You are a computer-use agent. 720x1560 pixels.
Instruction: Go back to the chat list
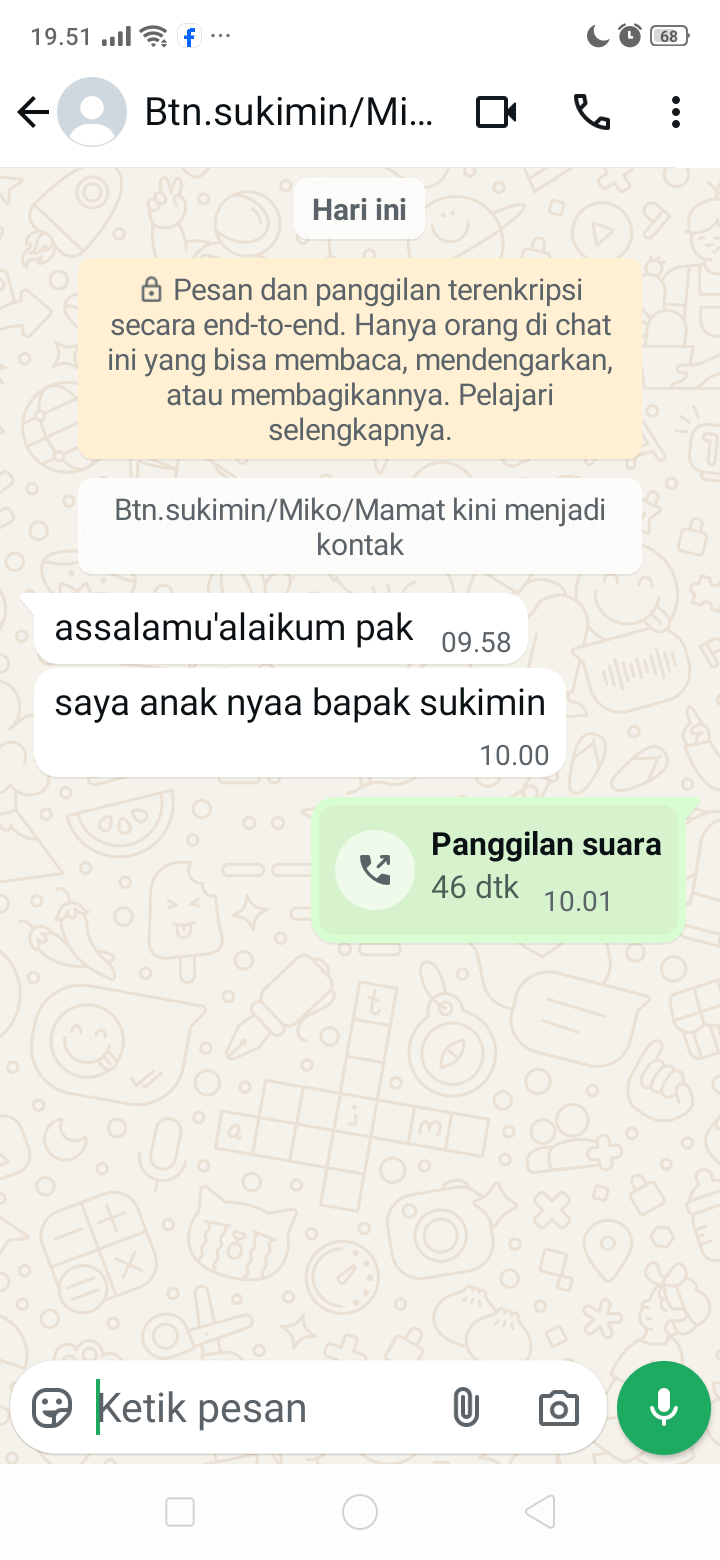point(33,113)
